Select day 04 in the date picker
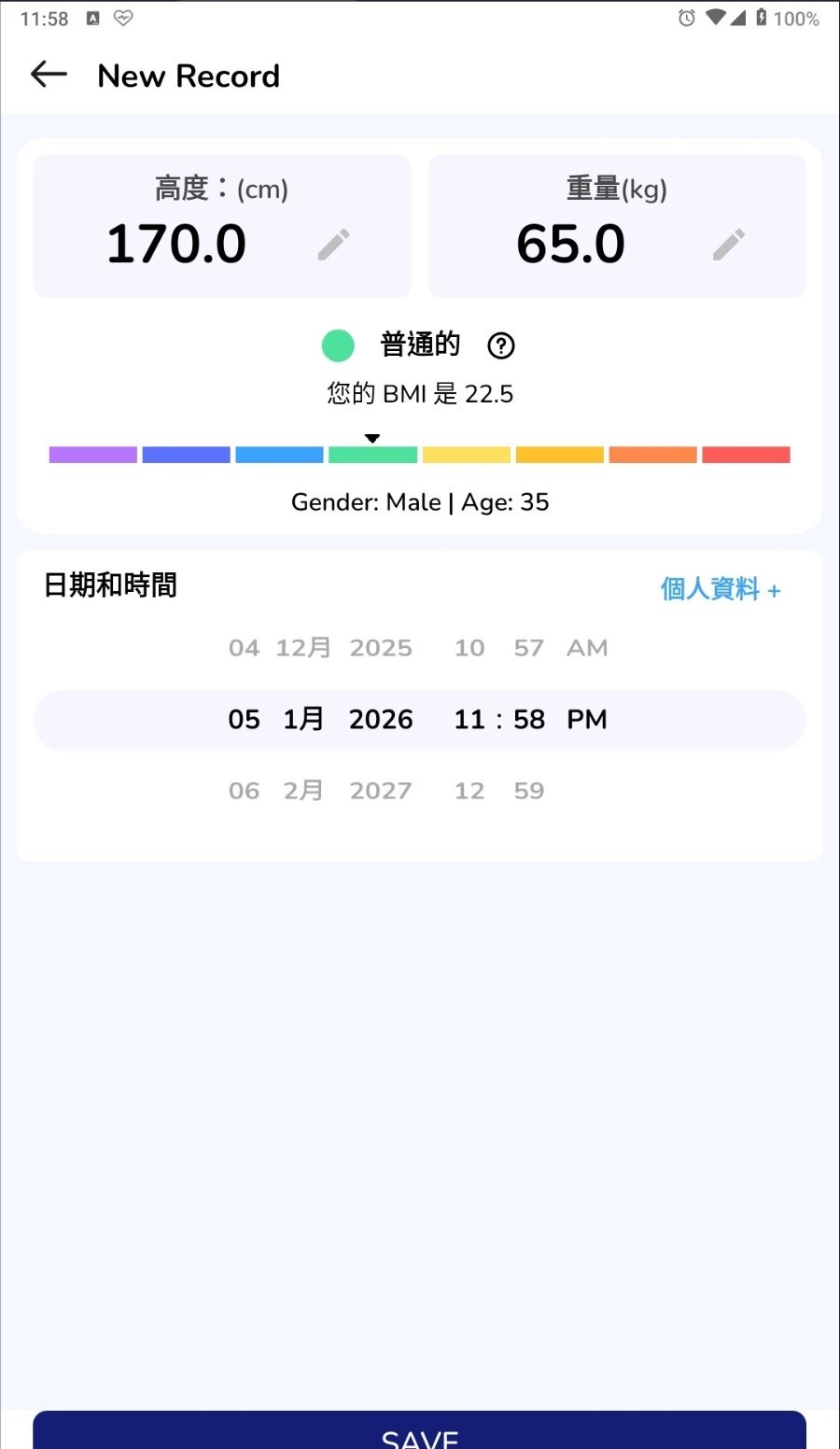The height and width of the screenshot is (1449, 840). click(x=244, y=648)
